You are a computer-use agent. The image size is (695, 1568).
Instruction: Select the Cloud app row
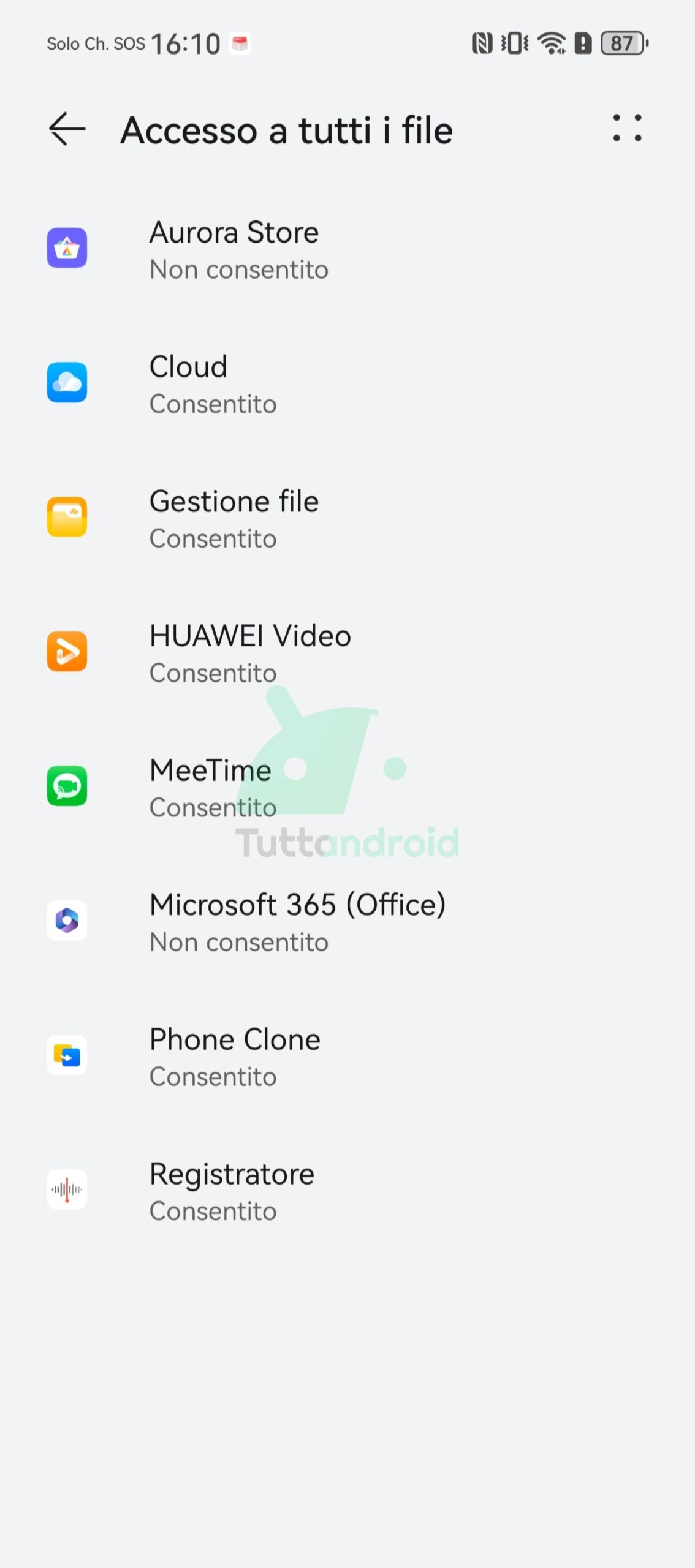[347, 383]
